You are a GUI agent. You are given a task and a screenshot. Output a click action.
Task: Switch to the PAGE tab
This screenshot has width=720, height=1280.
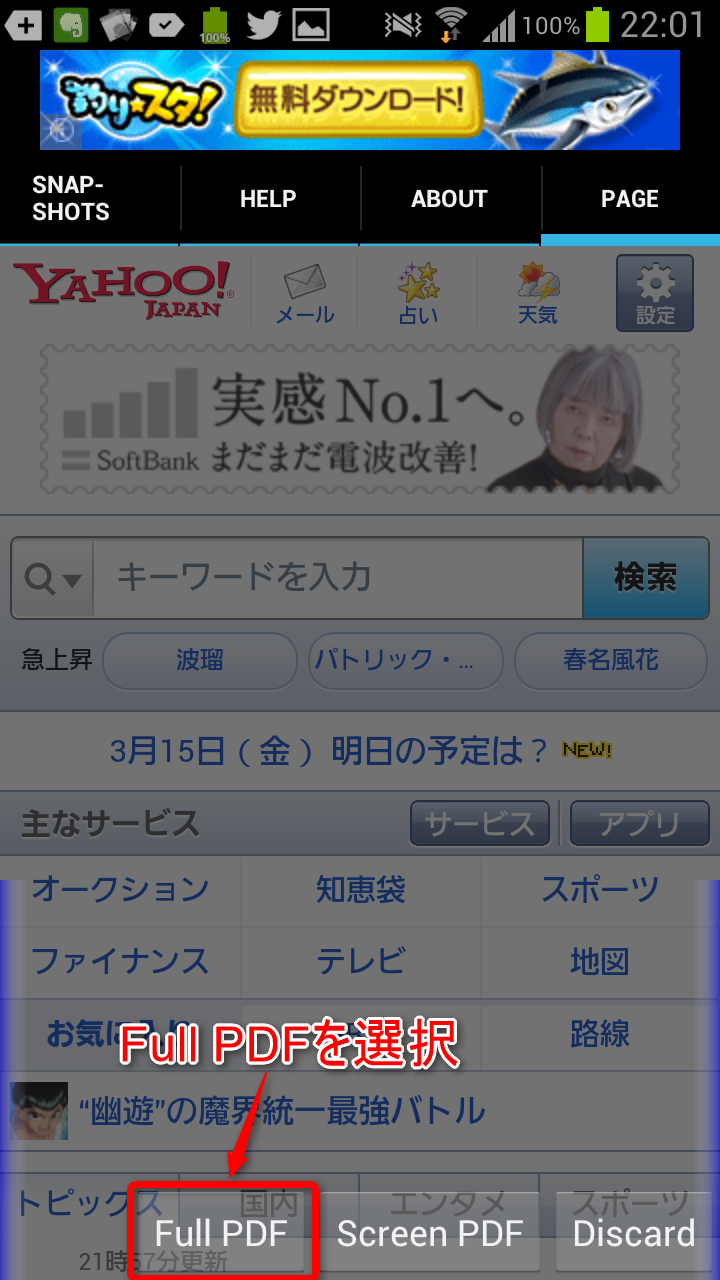click(630, 198)
